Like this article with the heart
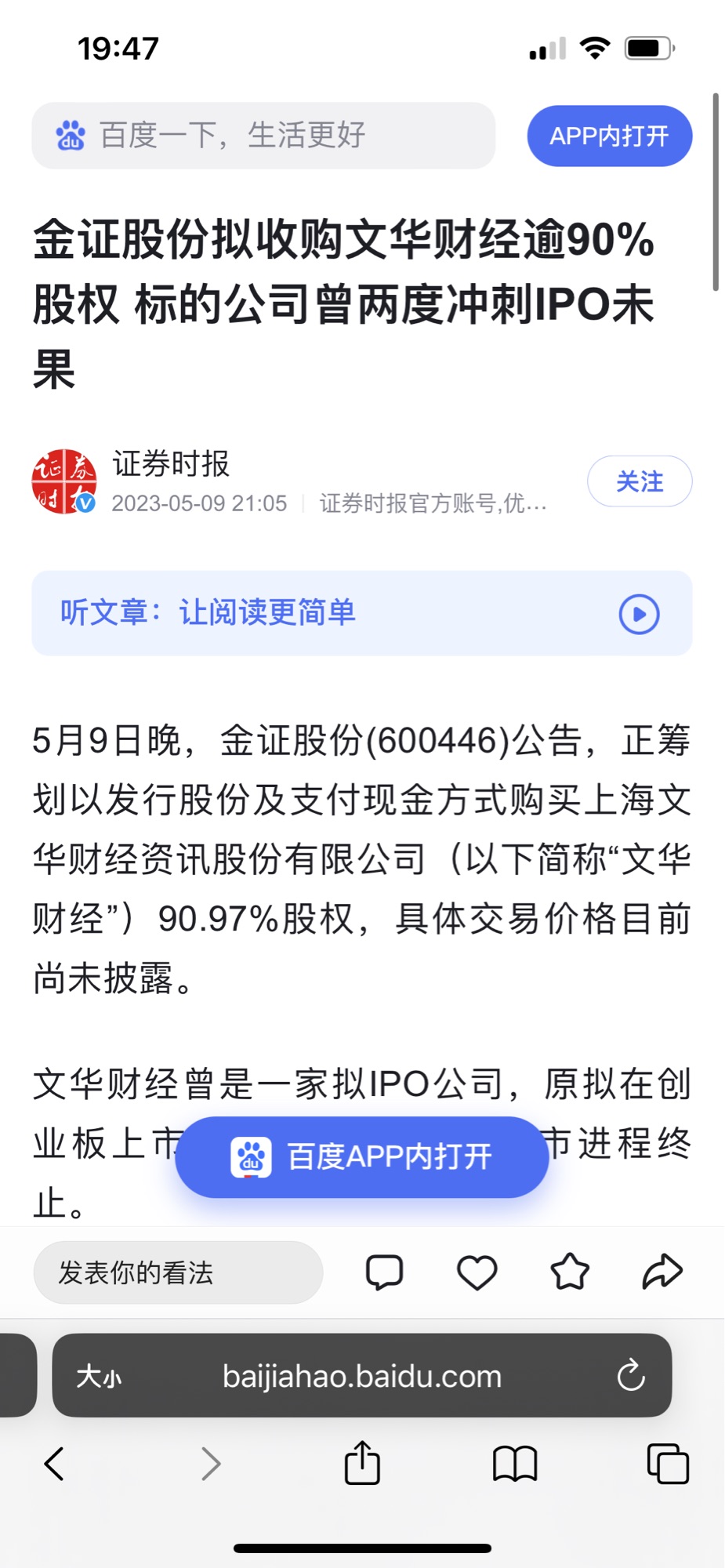 (x=477, y=1272)
